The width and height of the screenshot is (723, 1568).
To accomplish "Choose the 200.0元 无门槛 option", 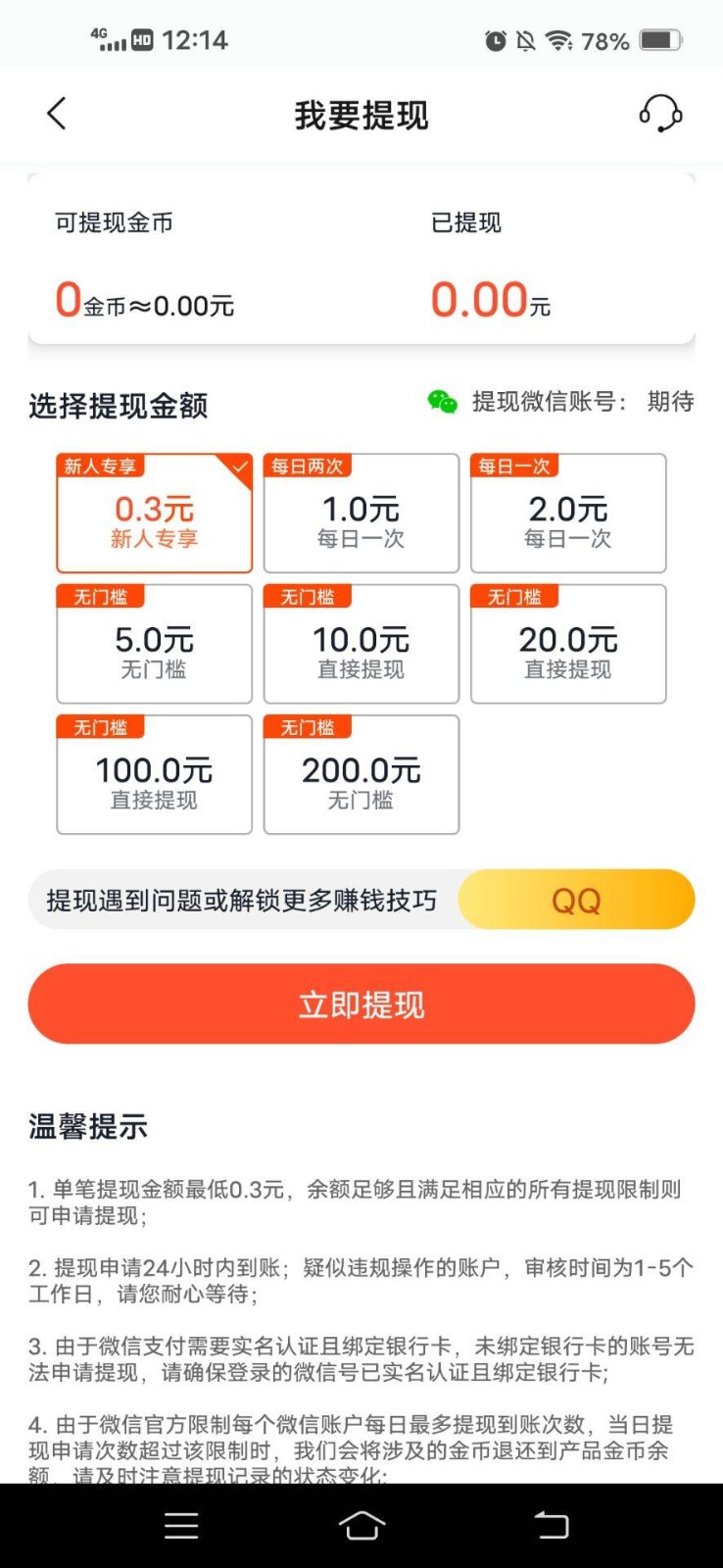I will pos(361,775).
